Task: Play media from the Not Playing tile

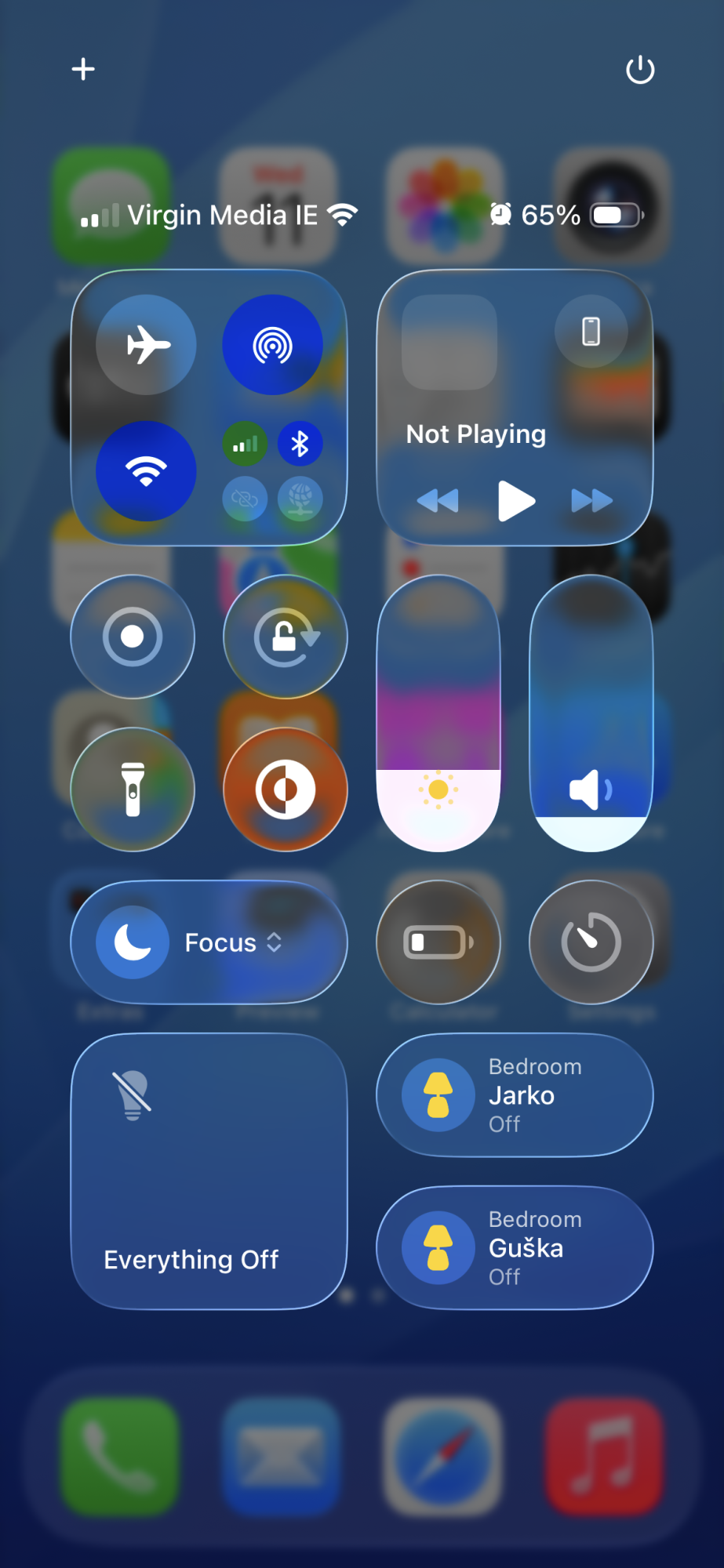Action: 515,500
